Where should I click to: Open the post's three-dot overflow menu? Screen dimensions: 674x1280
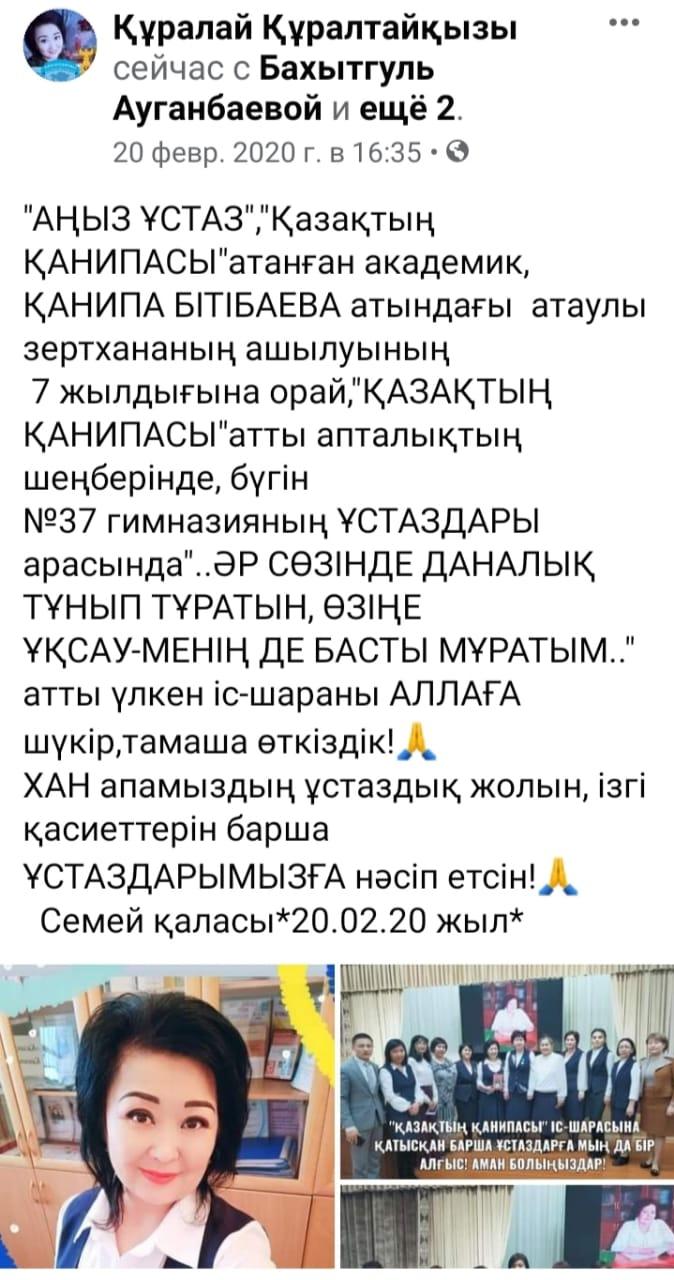tap(629, 22)
